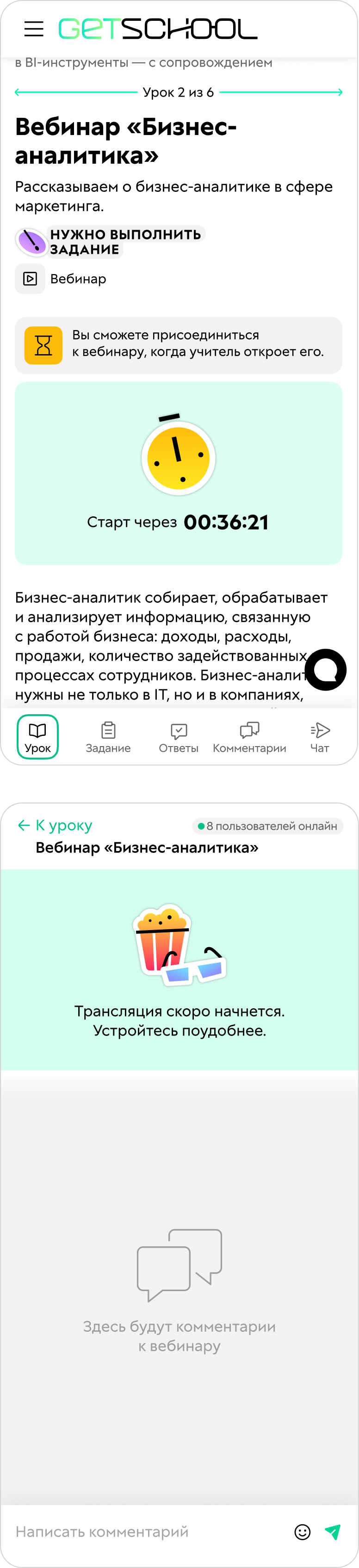Open the Комментарии tab
Viewport: 359px width, 1568px height.
[249, 736]
